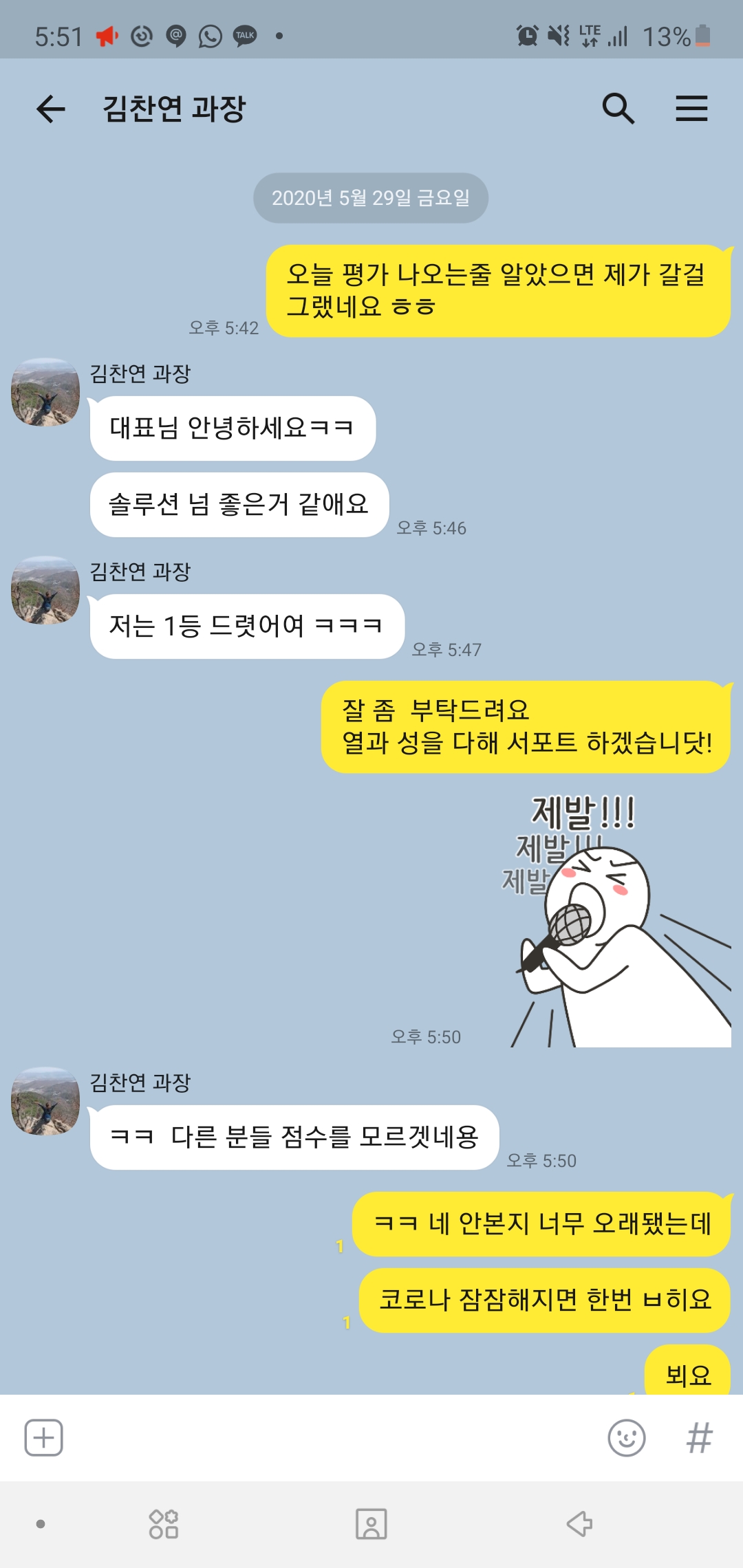
Task: Go back from the chat with 김찬연 과장
Action: (x=50, y=109)
